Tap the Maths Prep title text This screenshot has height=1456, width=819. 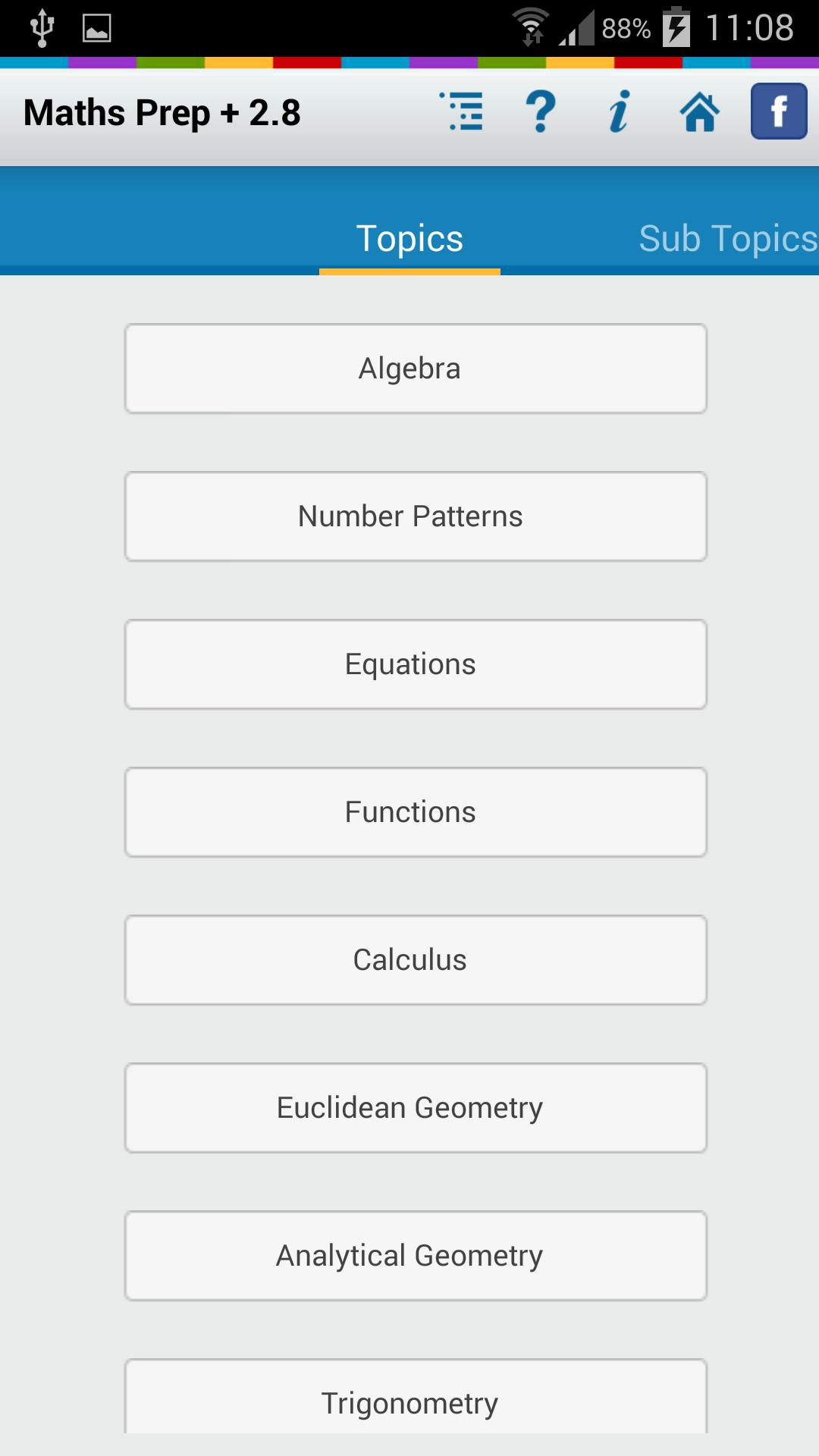pos(163,111)
